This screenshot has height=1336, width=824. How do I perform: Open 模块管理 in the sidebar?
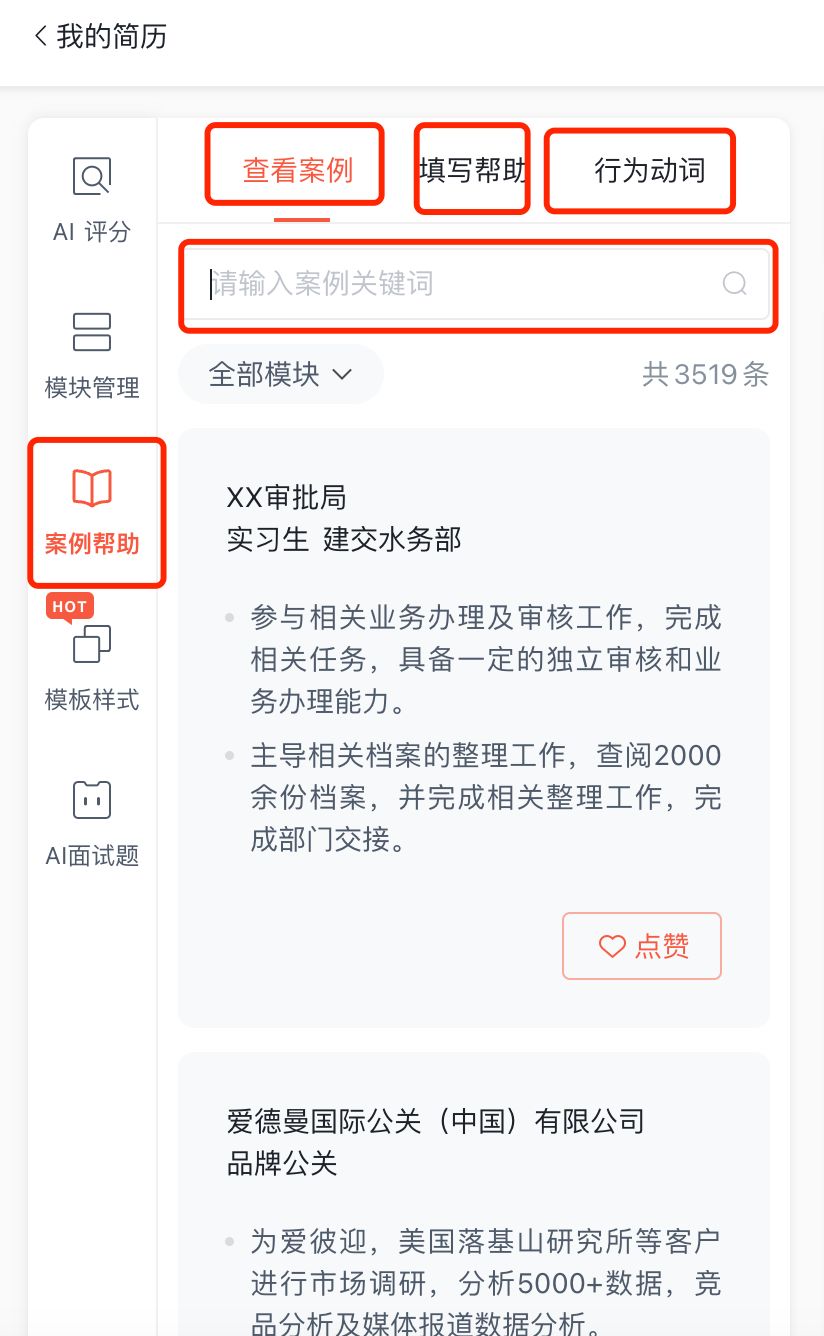(92, 355)
